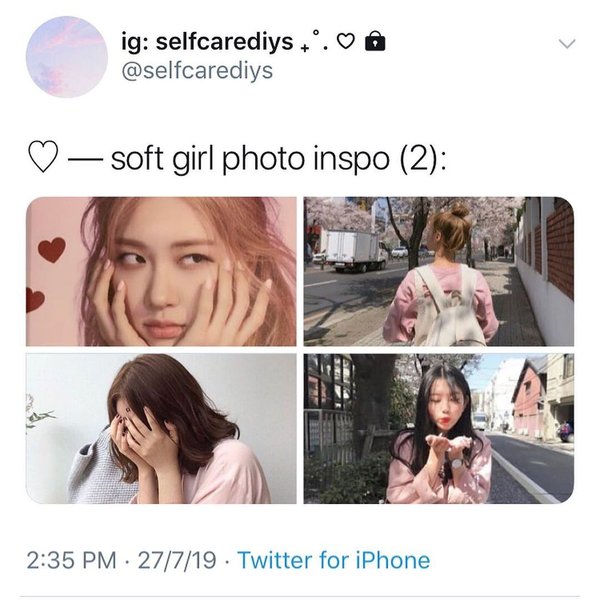The image size is (600, 600).
Task: Open photo with red hearts background
Action: pyautogui.click(x=161, y=271)
